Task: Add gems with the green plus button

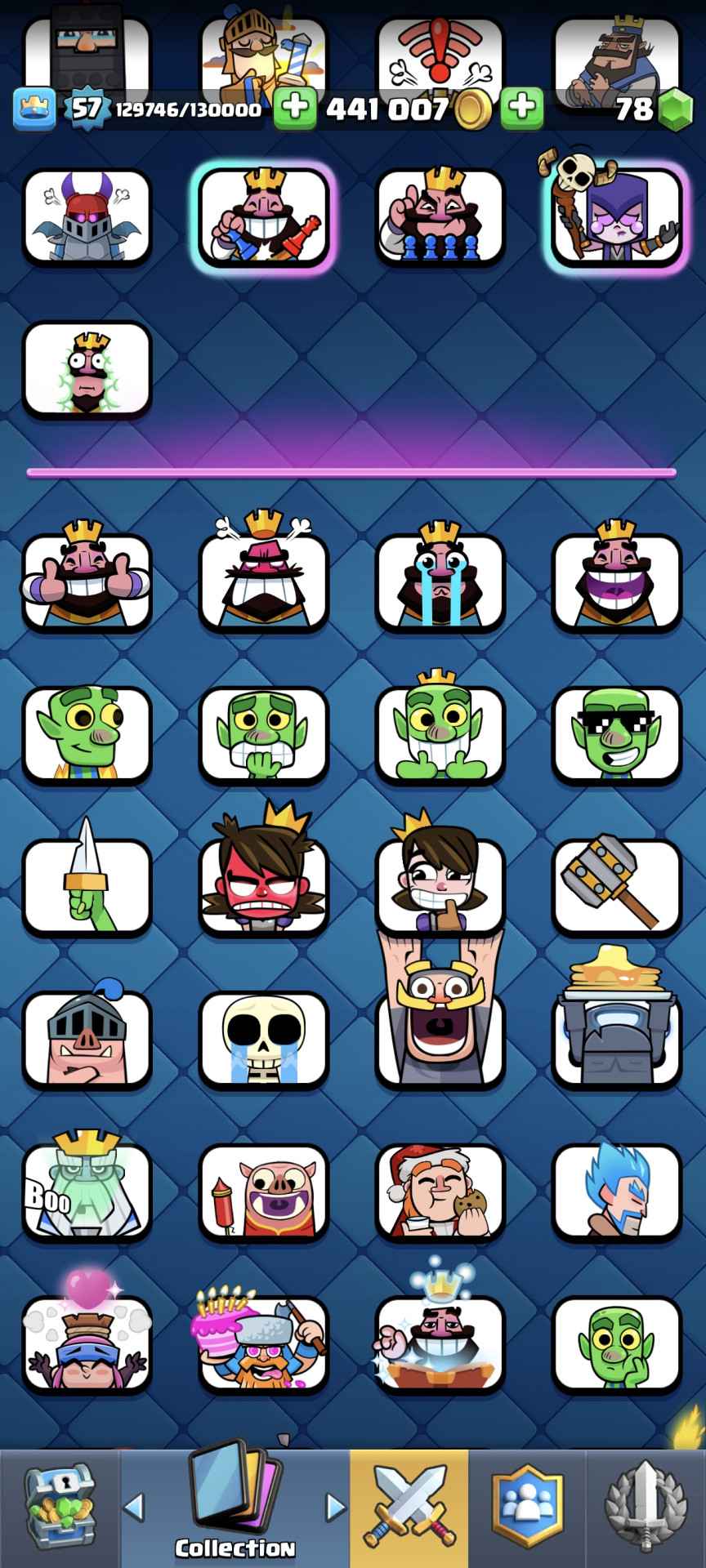Action: [x=521, y=109]
